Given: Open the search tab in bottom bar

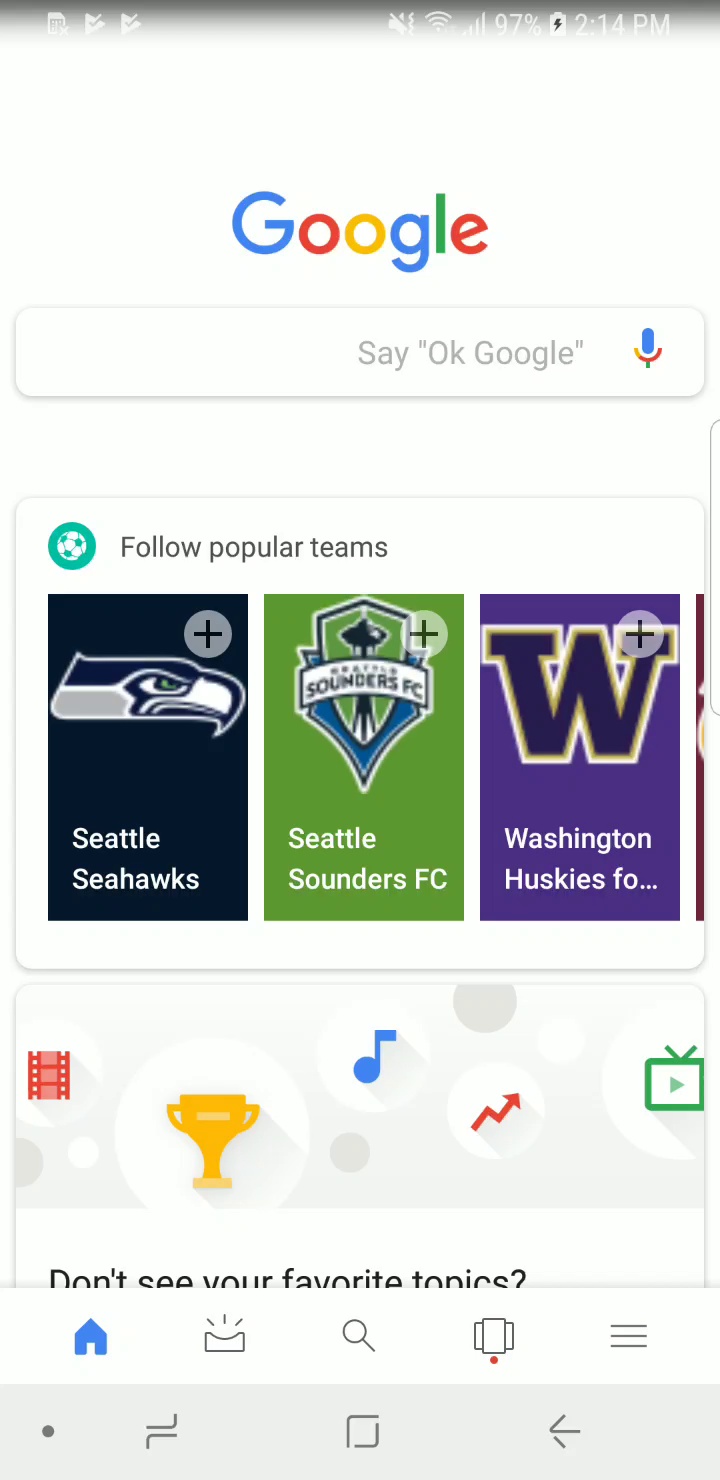Looking at the screenshot, I should pyautogui.click(x=359, y=1336).
